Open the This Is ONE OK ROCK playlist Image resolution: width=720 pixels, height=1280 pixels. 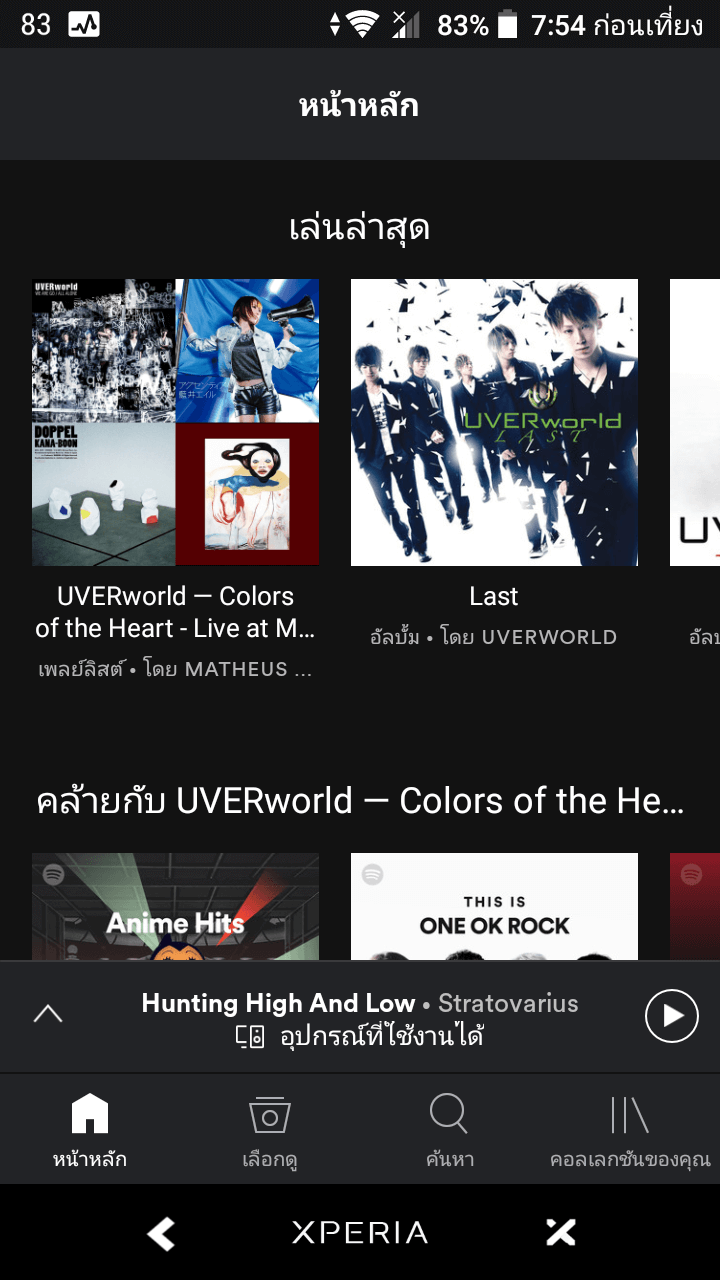pyautogui.click(x=494, y=906)
